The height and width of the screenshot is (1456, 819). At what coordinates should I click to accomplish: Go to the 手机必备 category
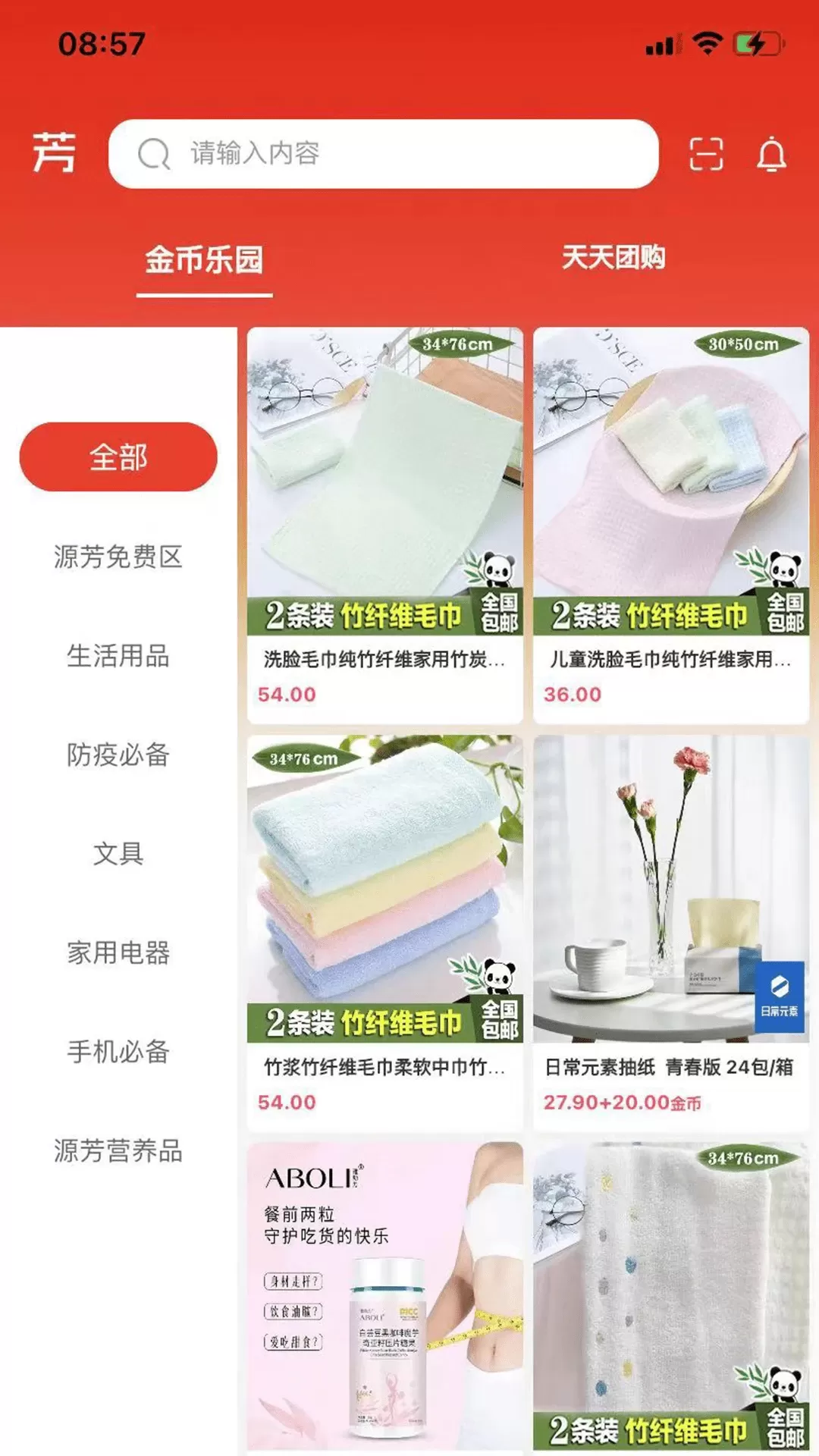[118, 1052]
